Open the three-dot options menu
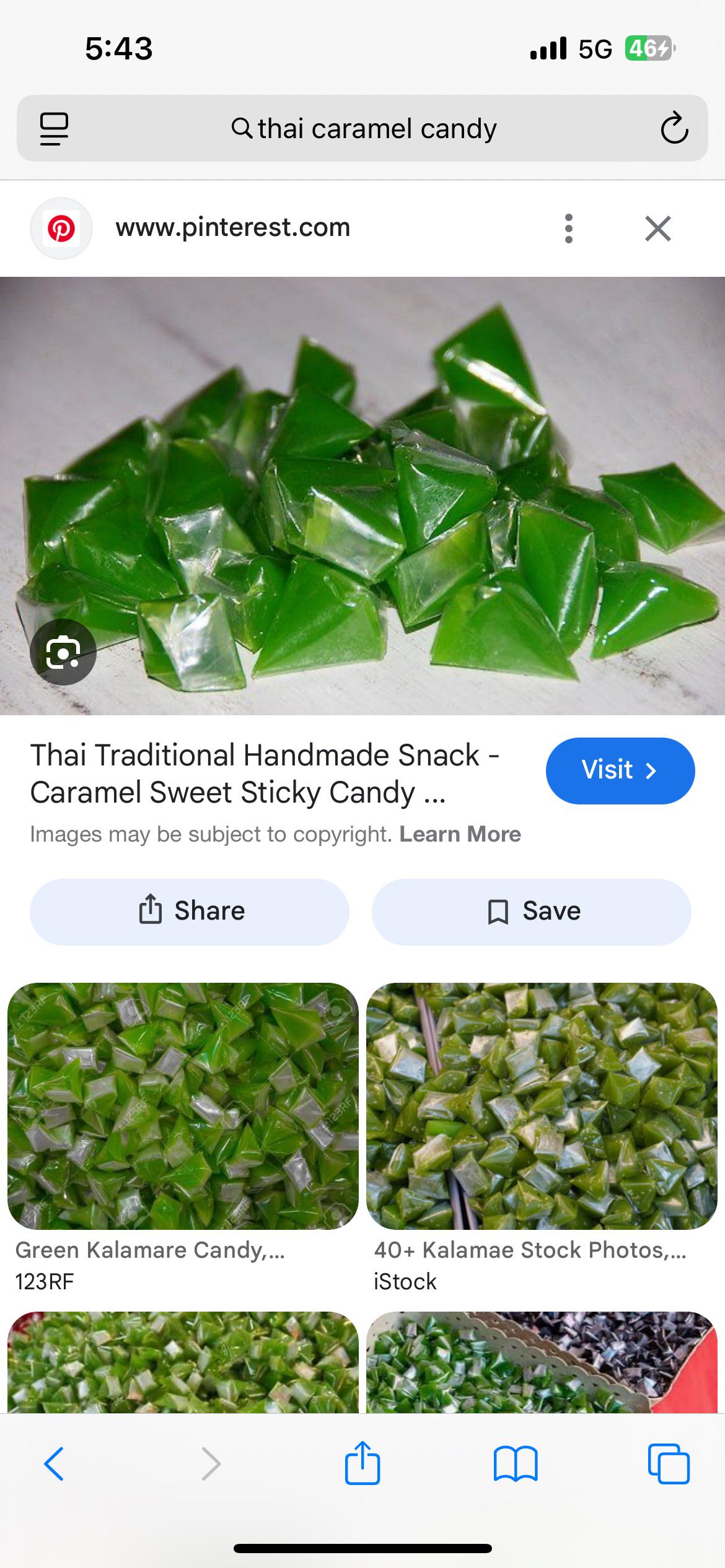The image size is (725, 1568). 568,229
